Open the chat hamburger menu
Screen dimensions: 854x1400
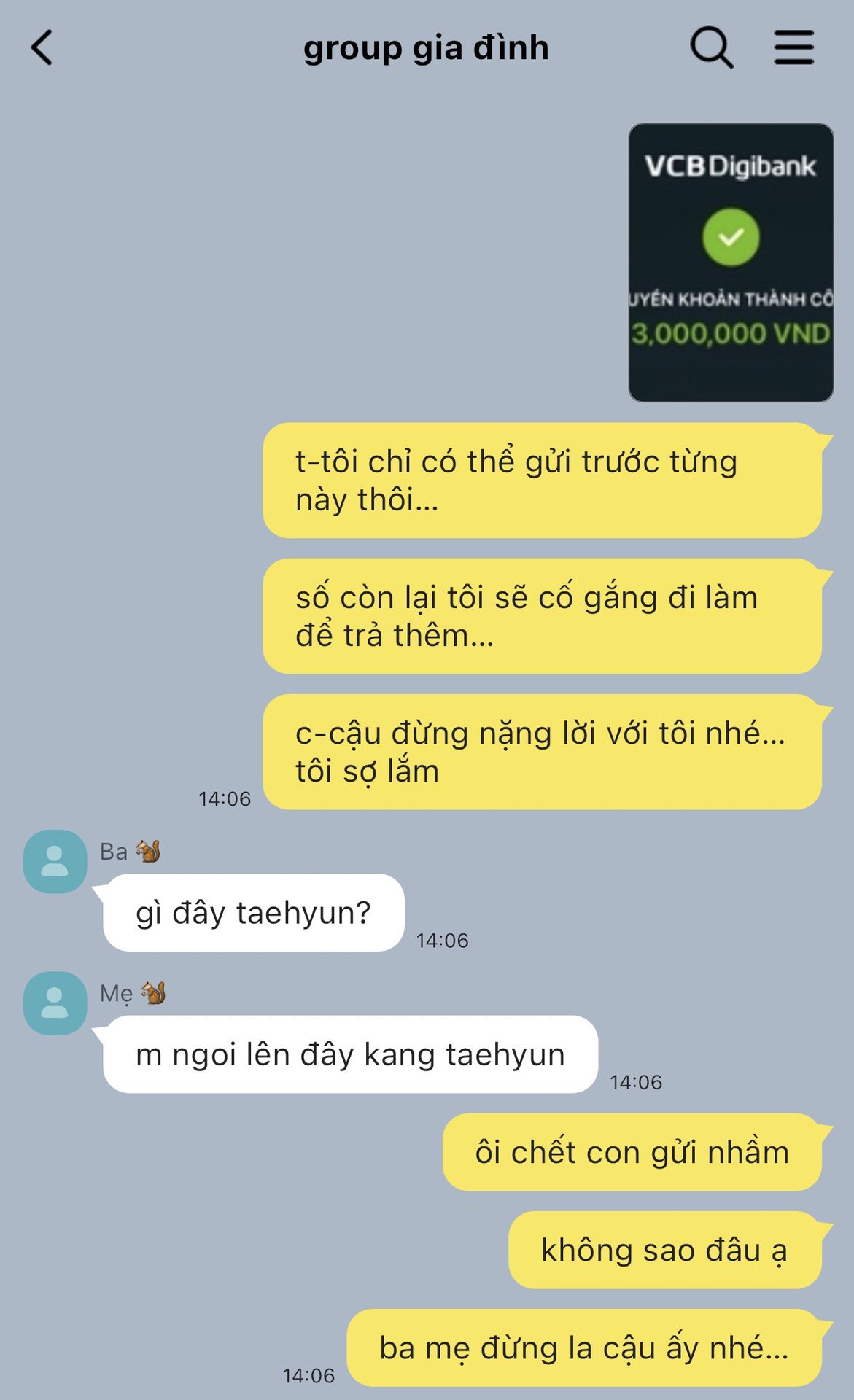793,48
